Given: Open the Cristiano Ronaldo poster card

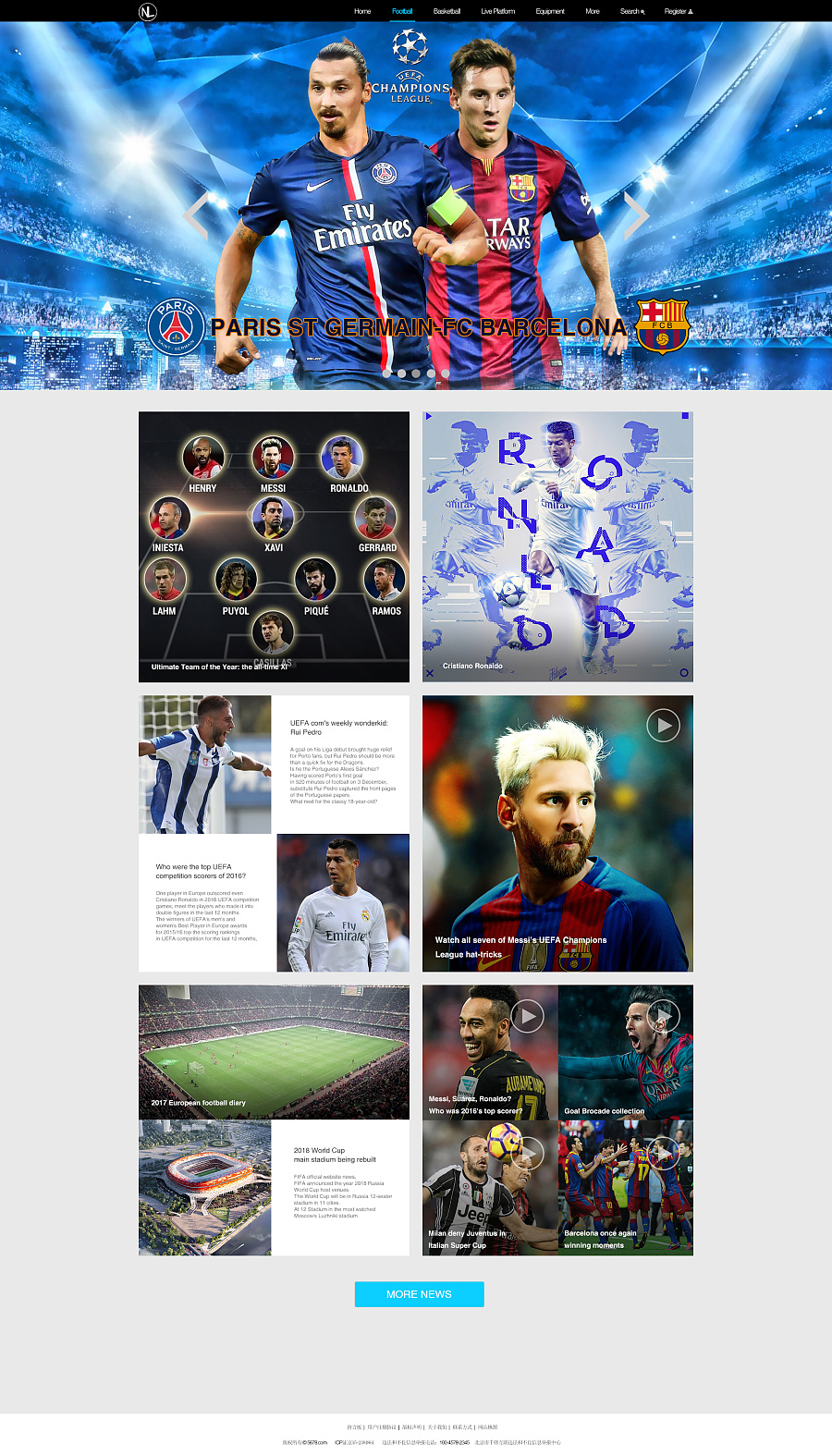Looking at the screenshot, I should coord(557,546).
